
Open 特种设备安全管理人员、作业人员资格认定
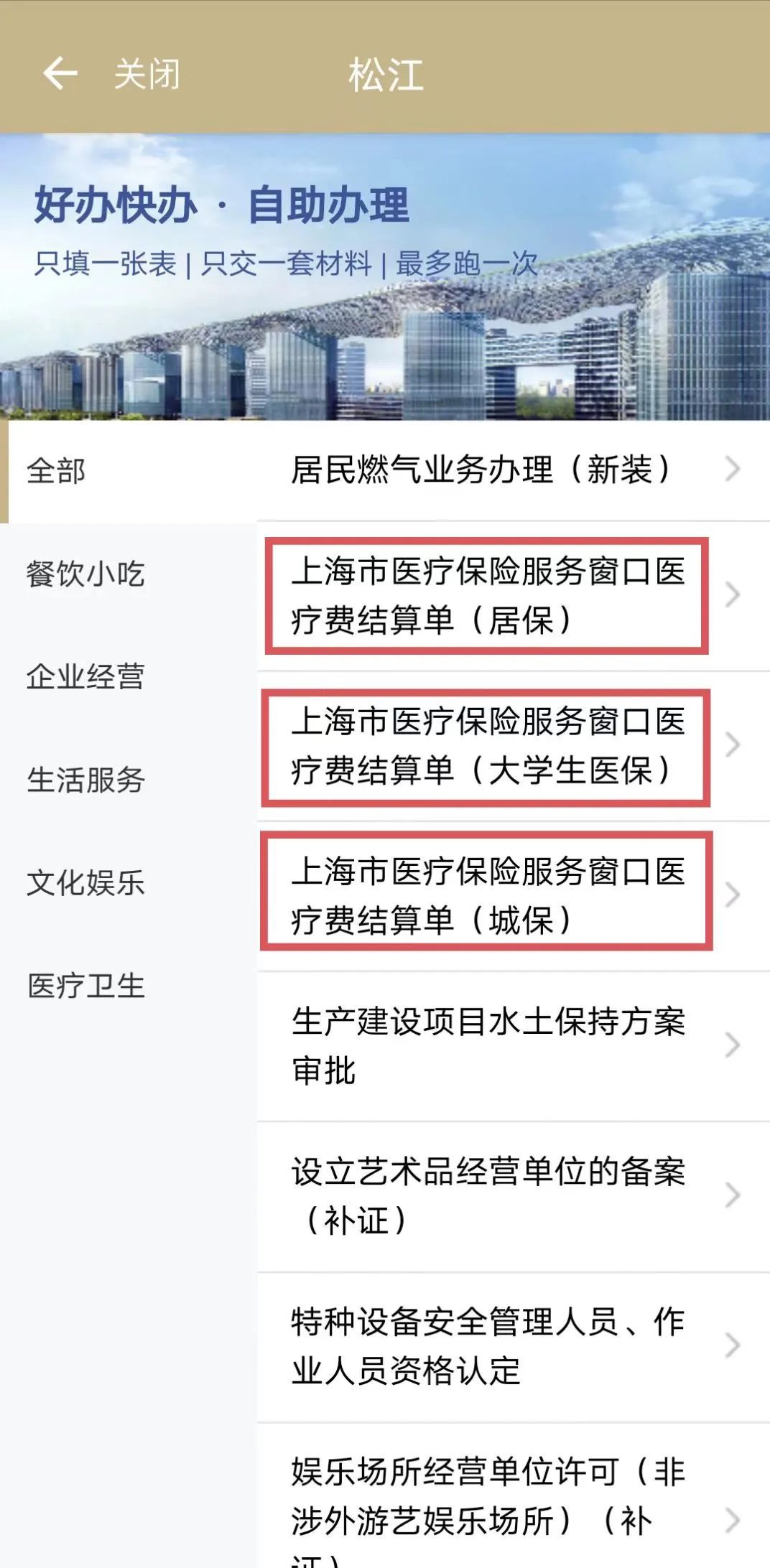[x=488, y=1346]
